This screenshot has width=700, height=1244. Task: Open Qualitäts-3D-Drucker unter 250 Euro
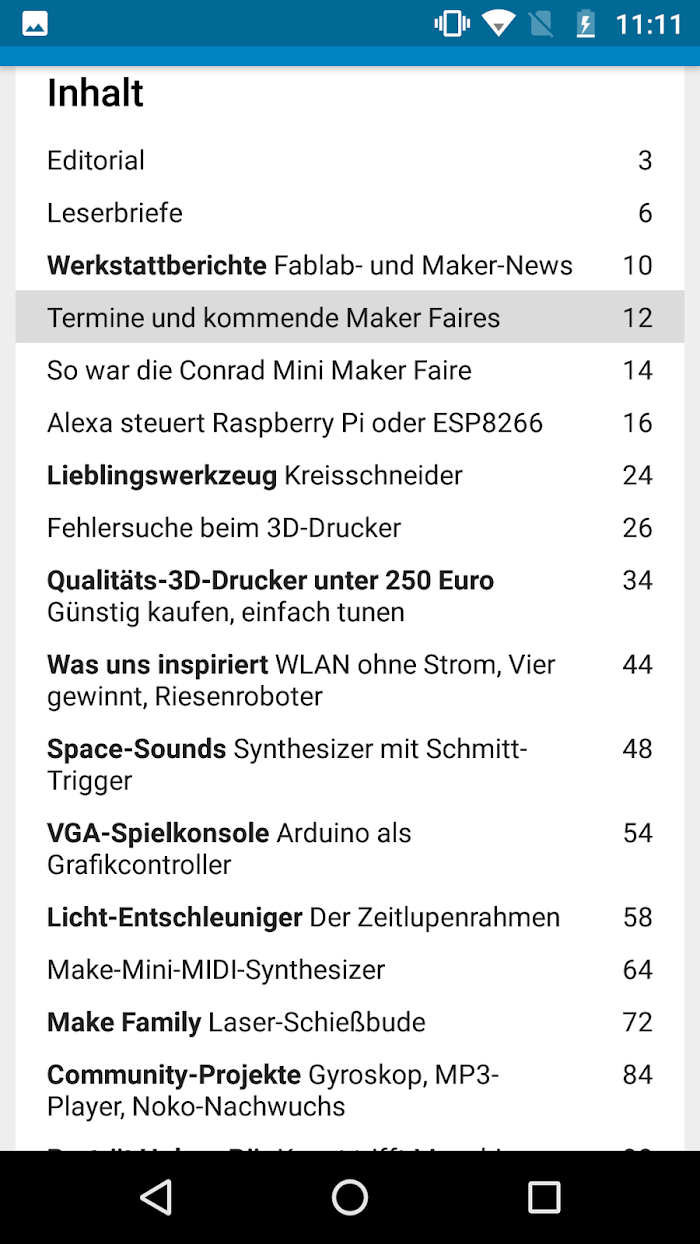coord(350,596)
